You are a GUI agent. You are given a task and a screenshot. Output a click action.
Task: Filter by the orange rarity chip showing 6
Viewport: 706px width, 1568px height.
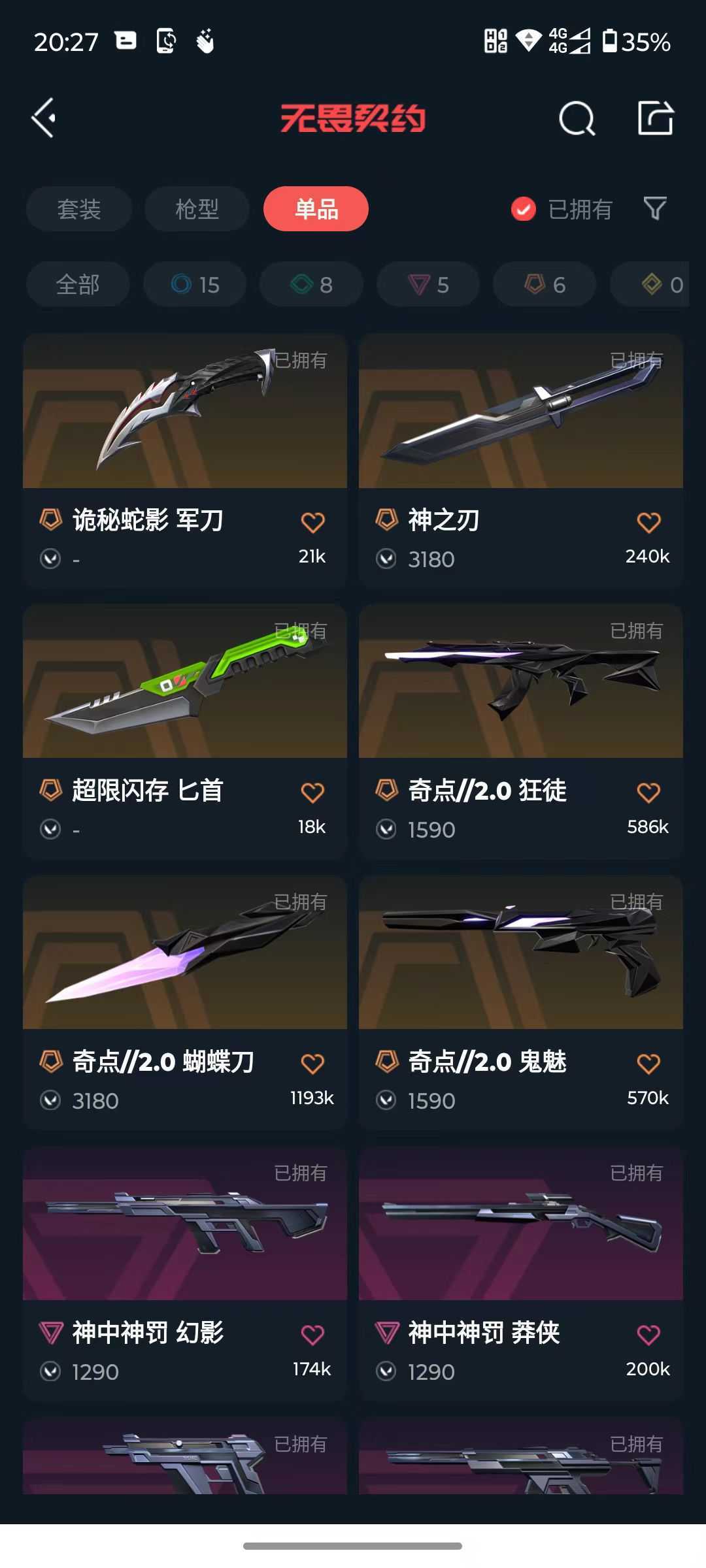click(x=545, y=285)
